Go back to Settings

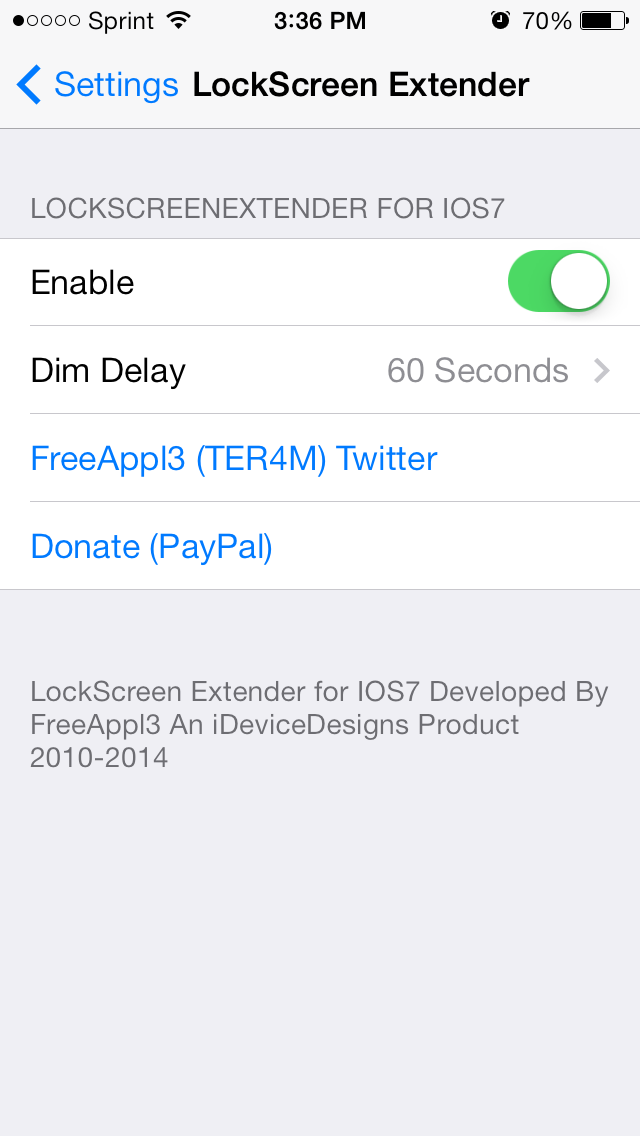tap(97, 85)
